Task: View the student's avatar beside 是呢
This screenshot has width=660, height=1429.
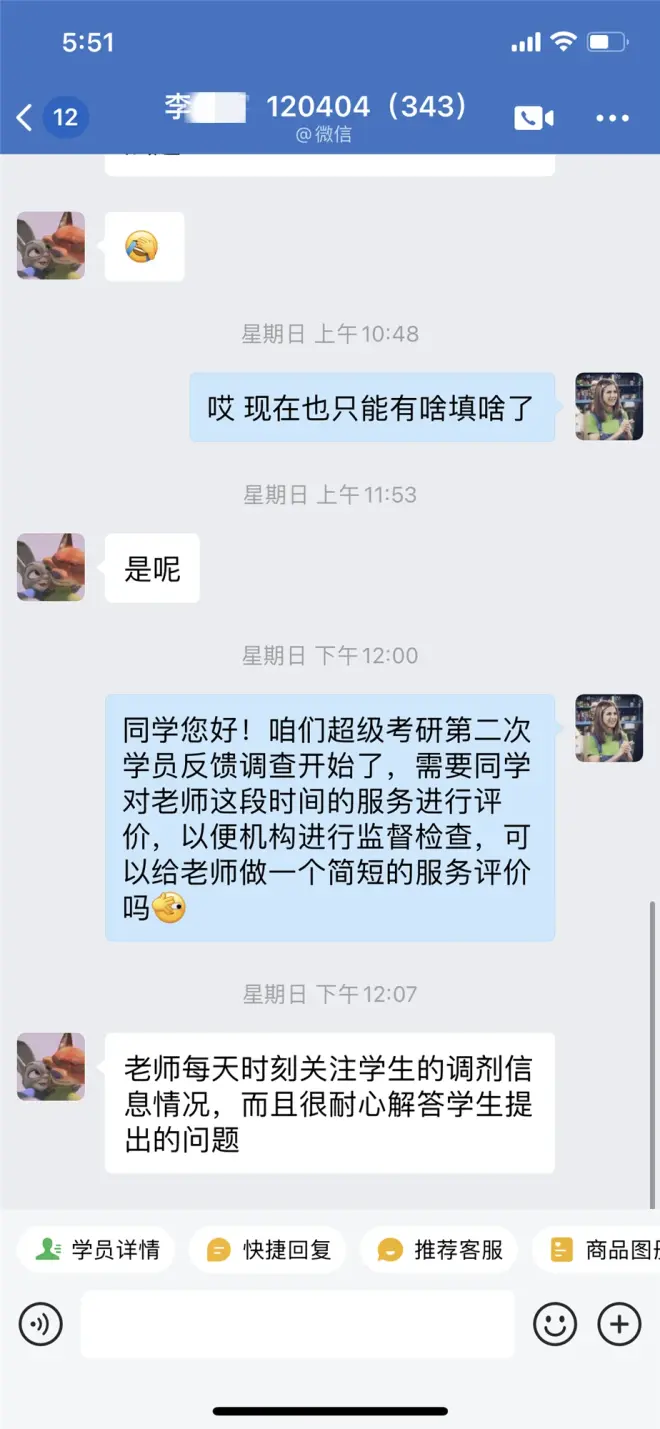Action: click(51, 567)
